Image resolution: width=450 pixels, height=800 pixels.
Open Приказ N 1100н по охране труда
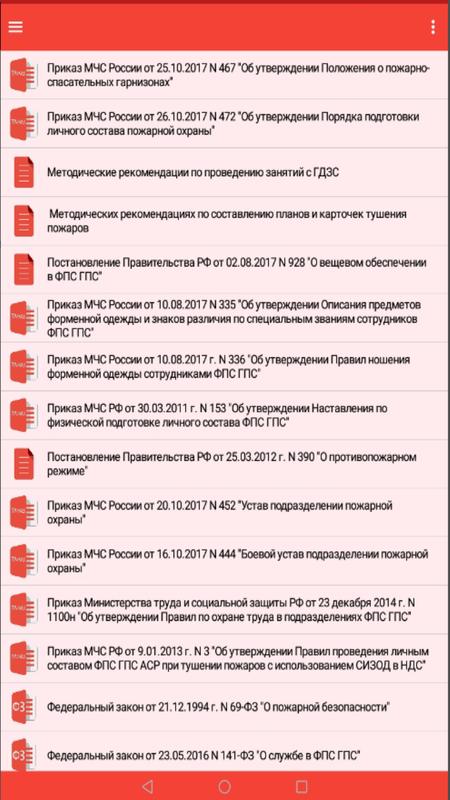[225, 610]
